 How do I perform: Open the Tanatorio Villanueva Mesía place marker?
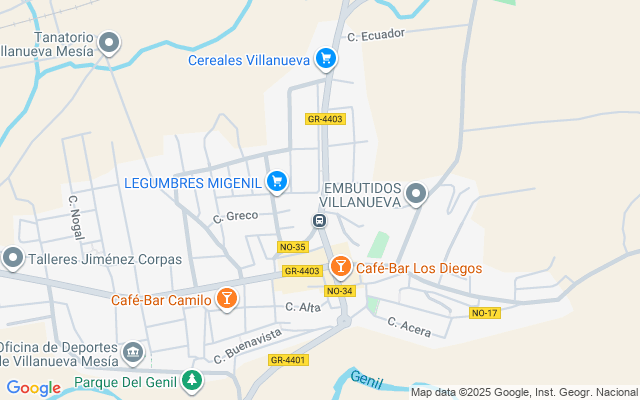click(x=110, y=43)
